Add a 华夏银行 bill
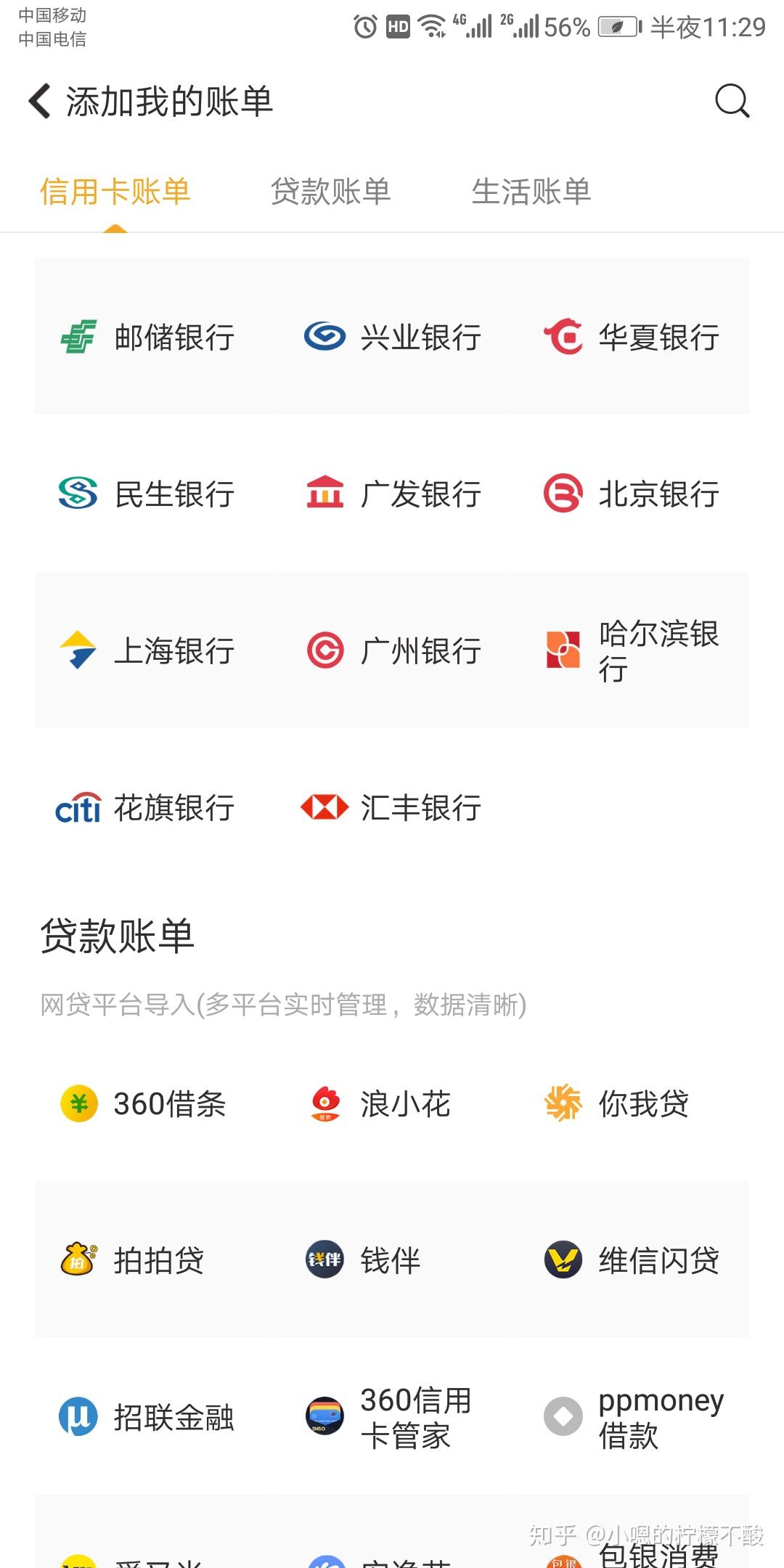This screenshot has width=784, height=1568. click(632, 338)
